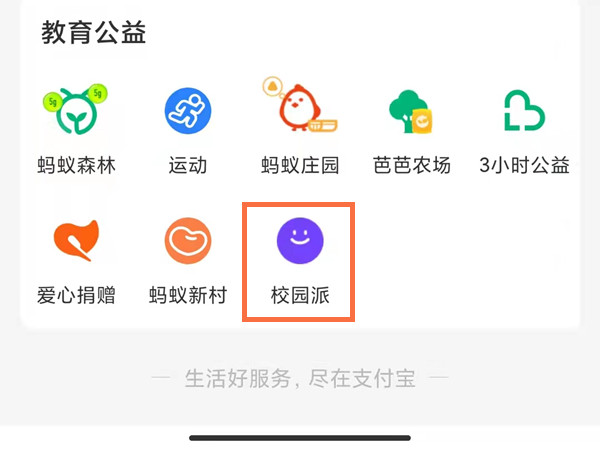Go to 芭芭农场
The width and height of the screenshot is (600, 450).
tap(412, 113)
